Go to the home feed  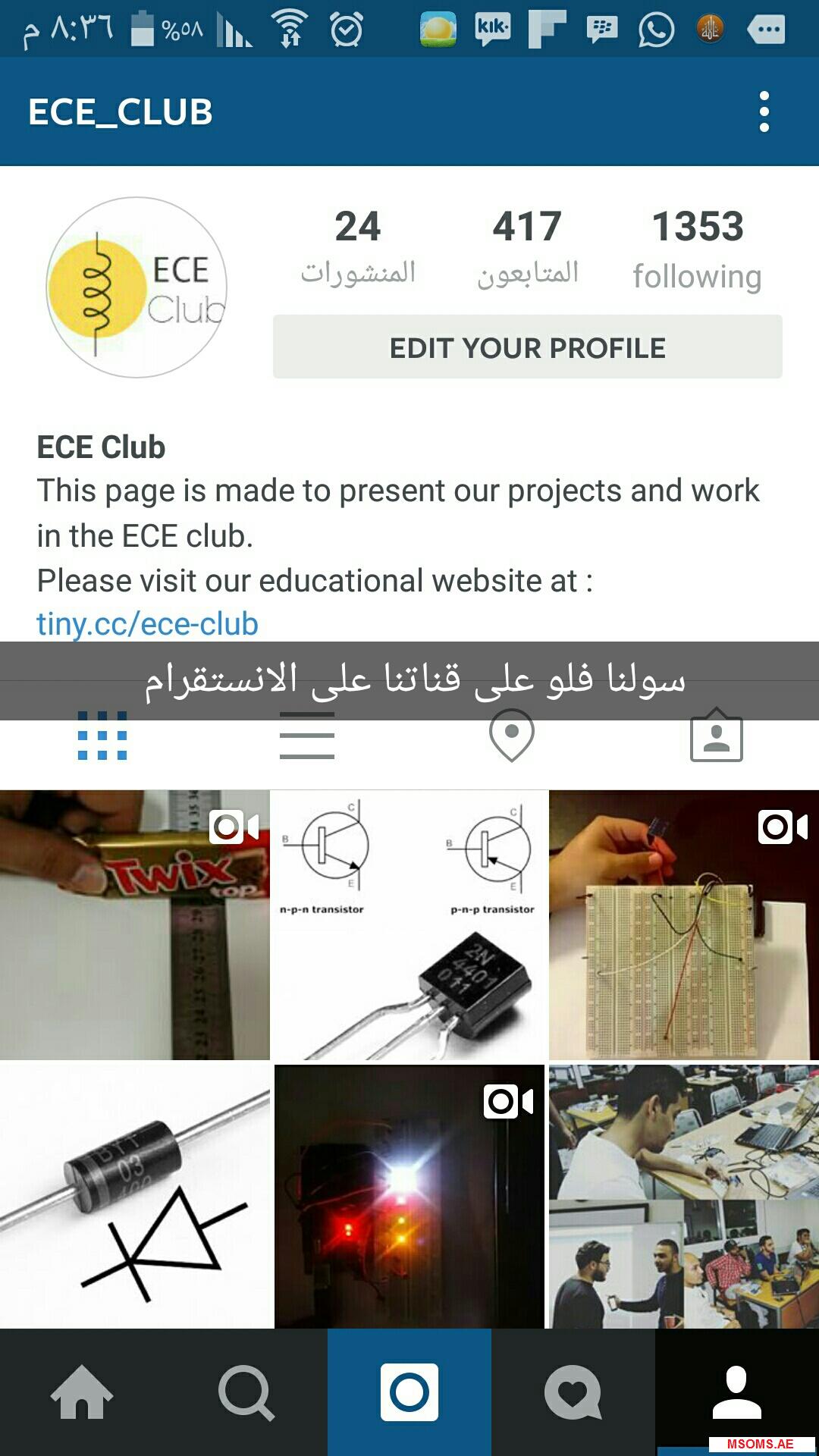click(x=82, y=1392)
